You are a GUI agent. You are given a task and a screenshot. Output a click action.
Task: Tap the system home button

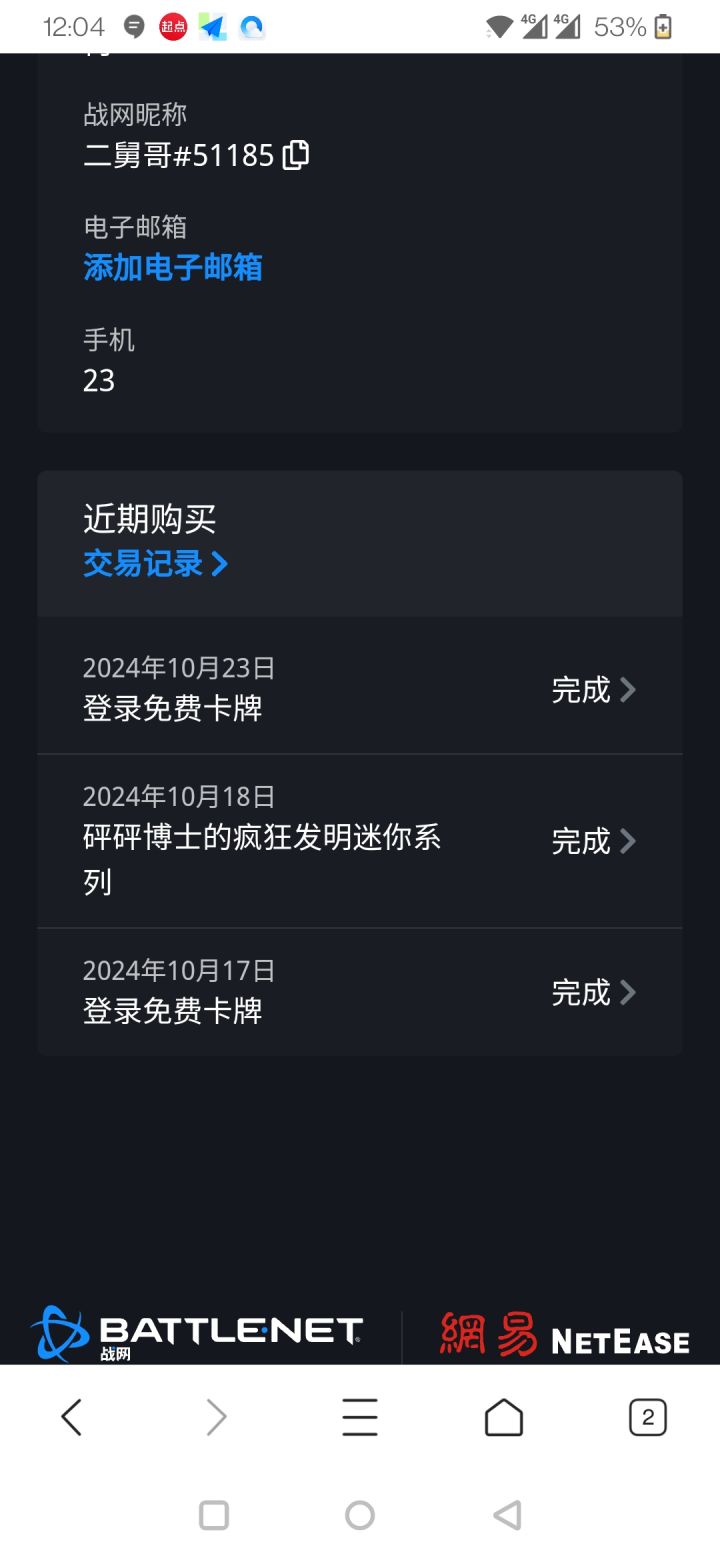(360, 1515)
